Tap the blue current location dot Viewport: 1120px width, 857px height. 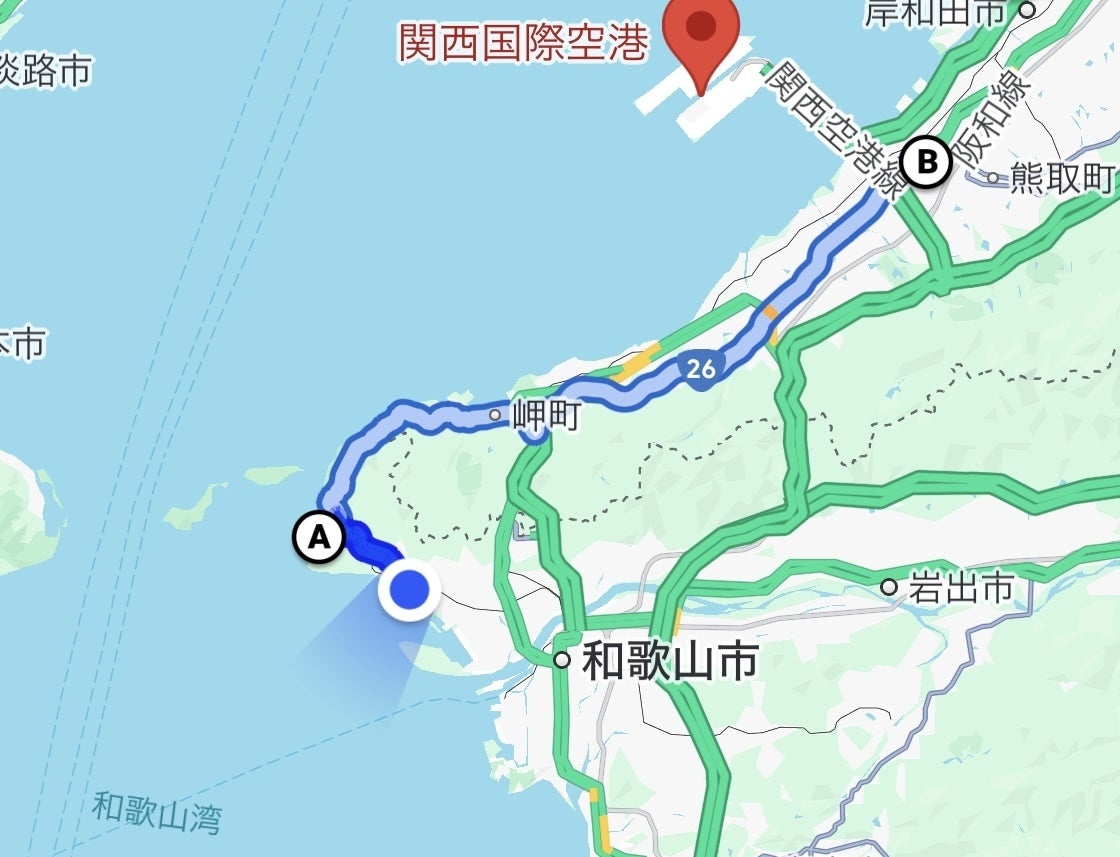pyautogui.click(x=409, y=591)
